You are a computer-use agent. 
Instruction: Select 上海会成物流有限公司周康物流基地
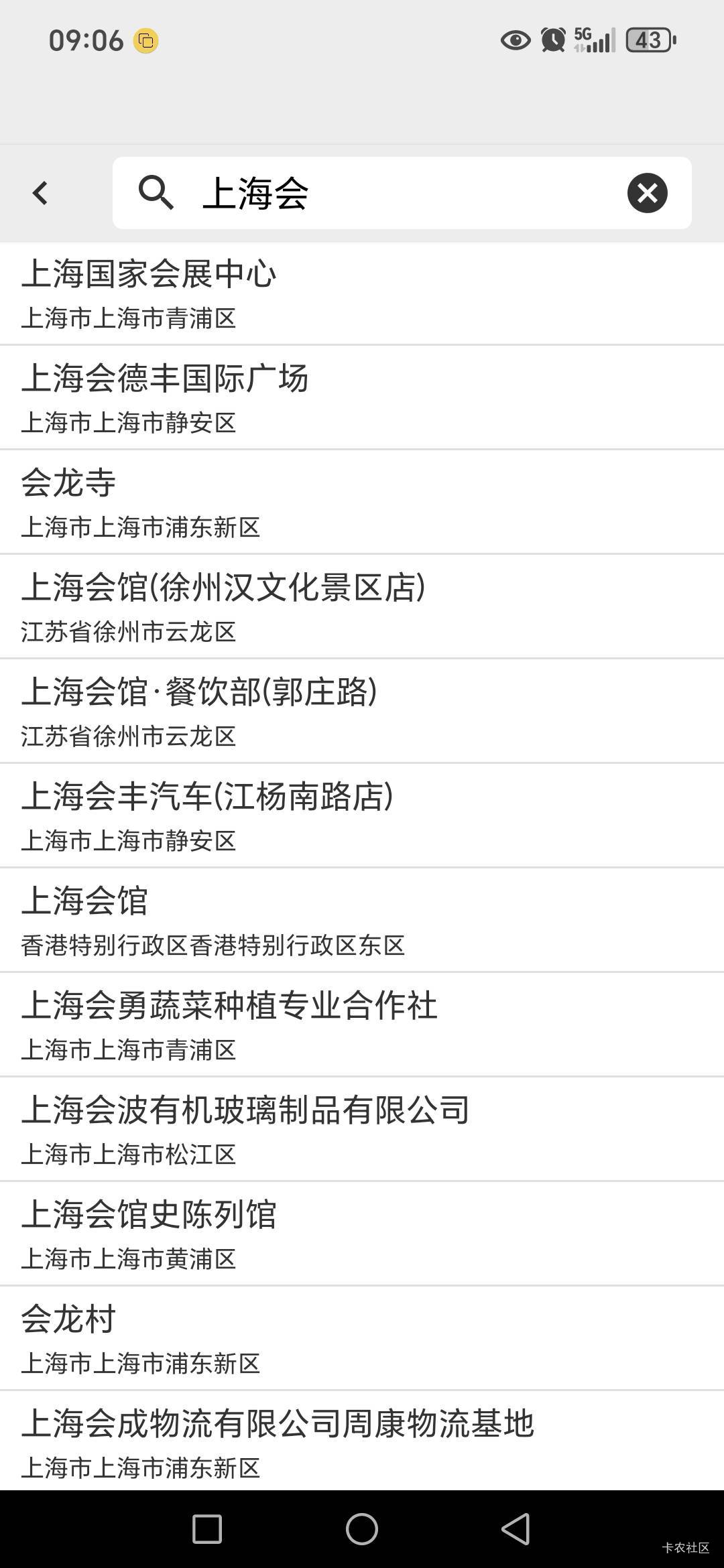coord(362,1442)
